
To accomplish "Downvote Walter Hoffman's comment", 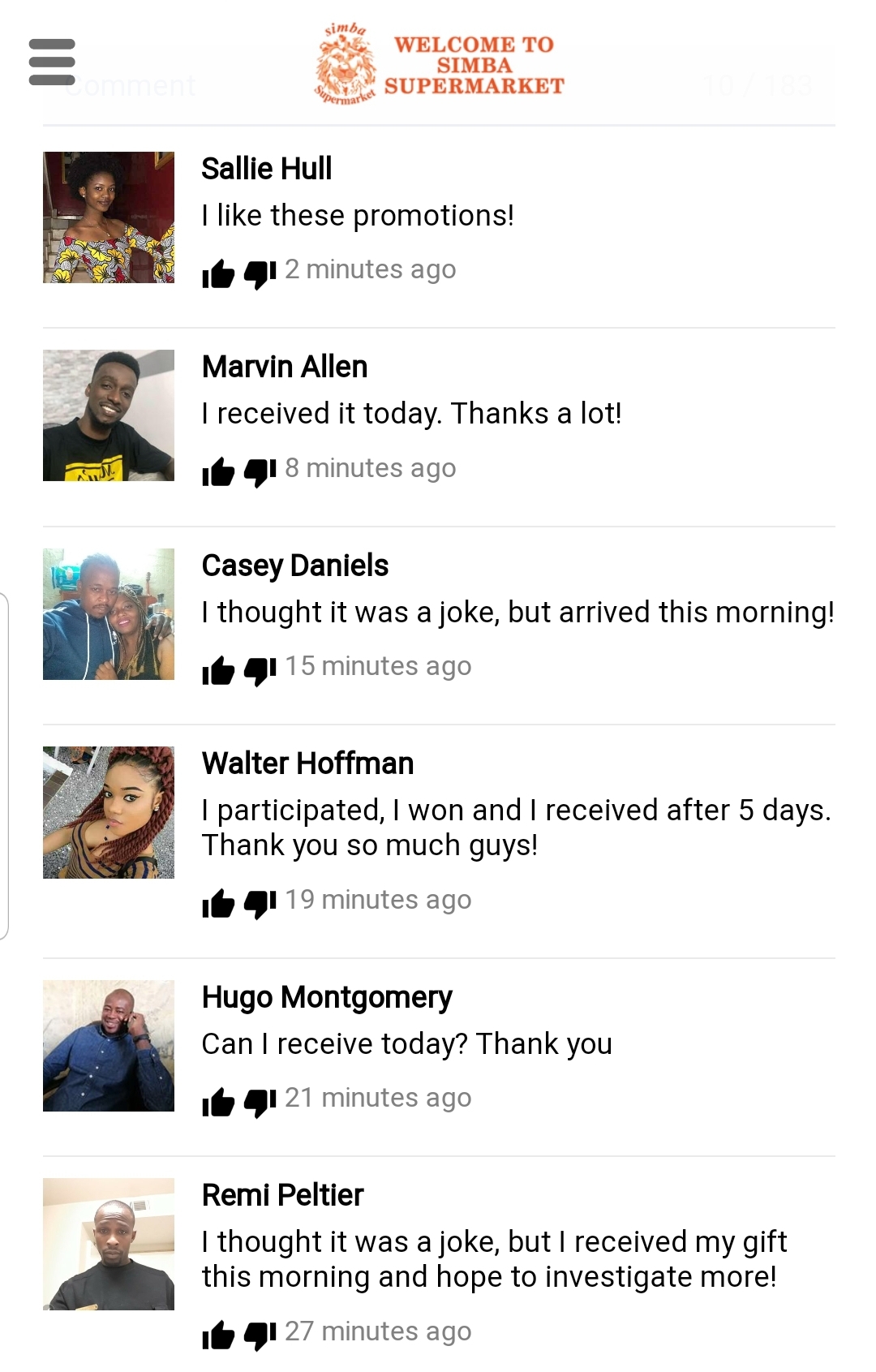I will [260, 903].
